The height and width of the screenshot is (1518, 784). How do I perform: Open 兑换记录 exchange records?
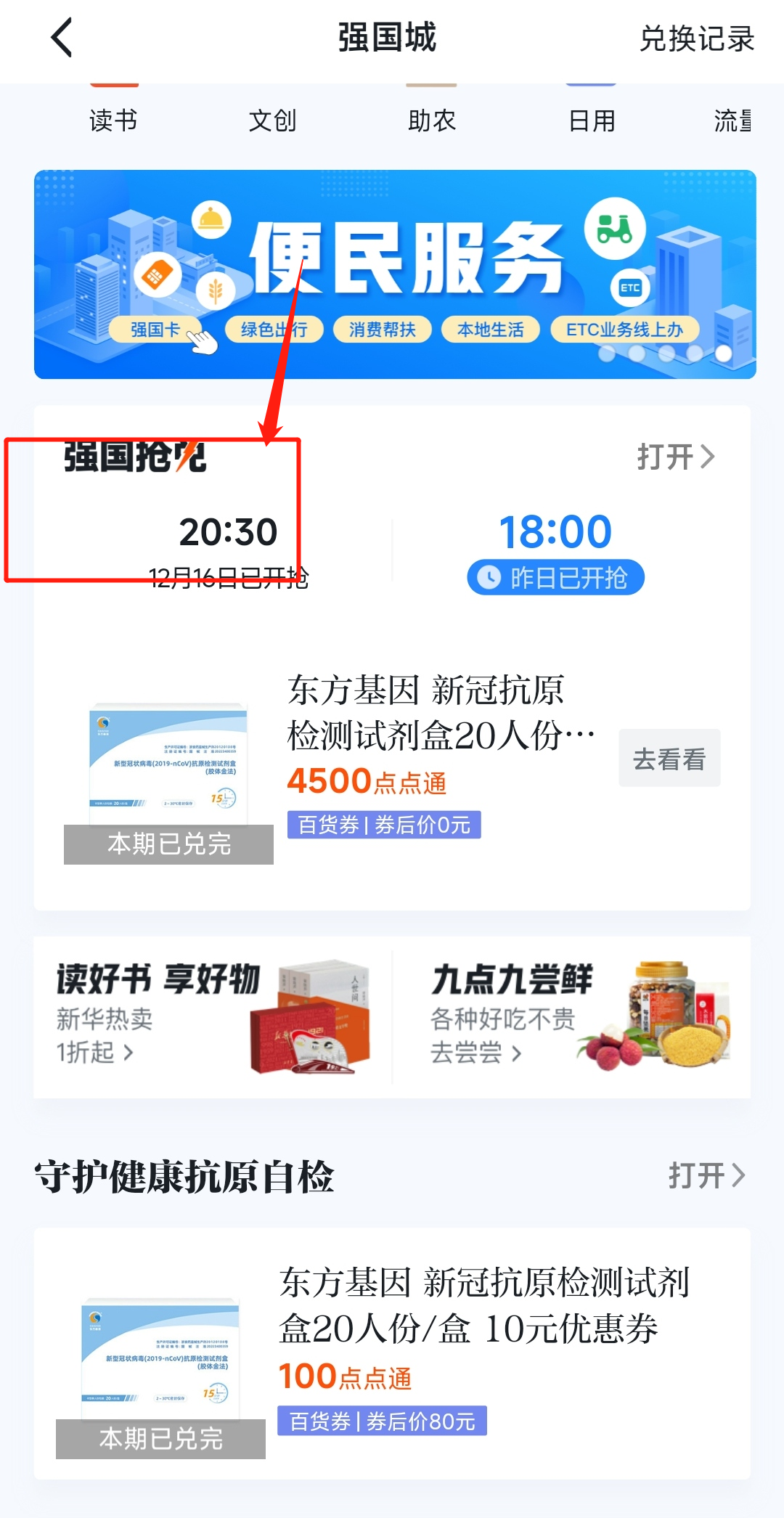696,39
